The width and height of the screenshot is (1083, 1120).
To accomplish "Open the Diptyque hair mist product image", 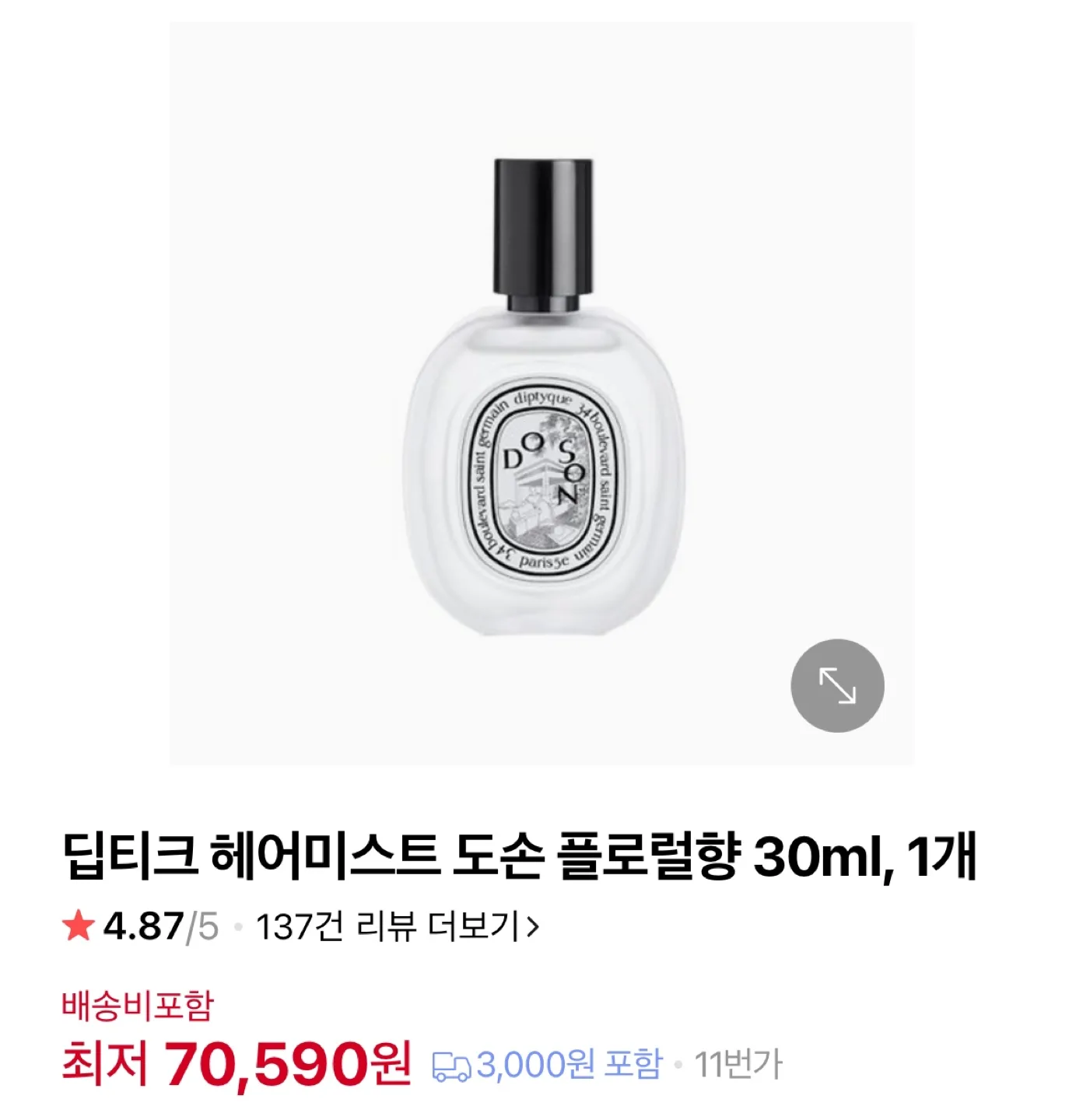I will tap(542, 397).
